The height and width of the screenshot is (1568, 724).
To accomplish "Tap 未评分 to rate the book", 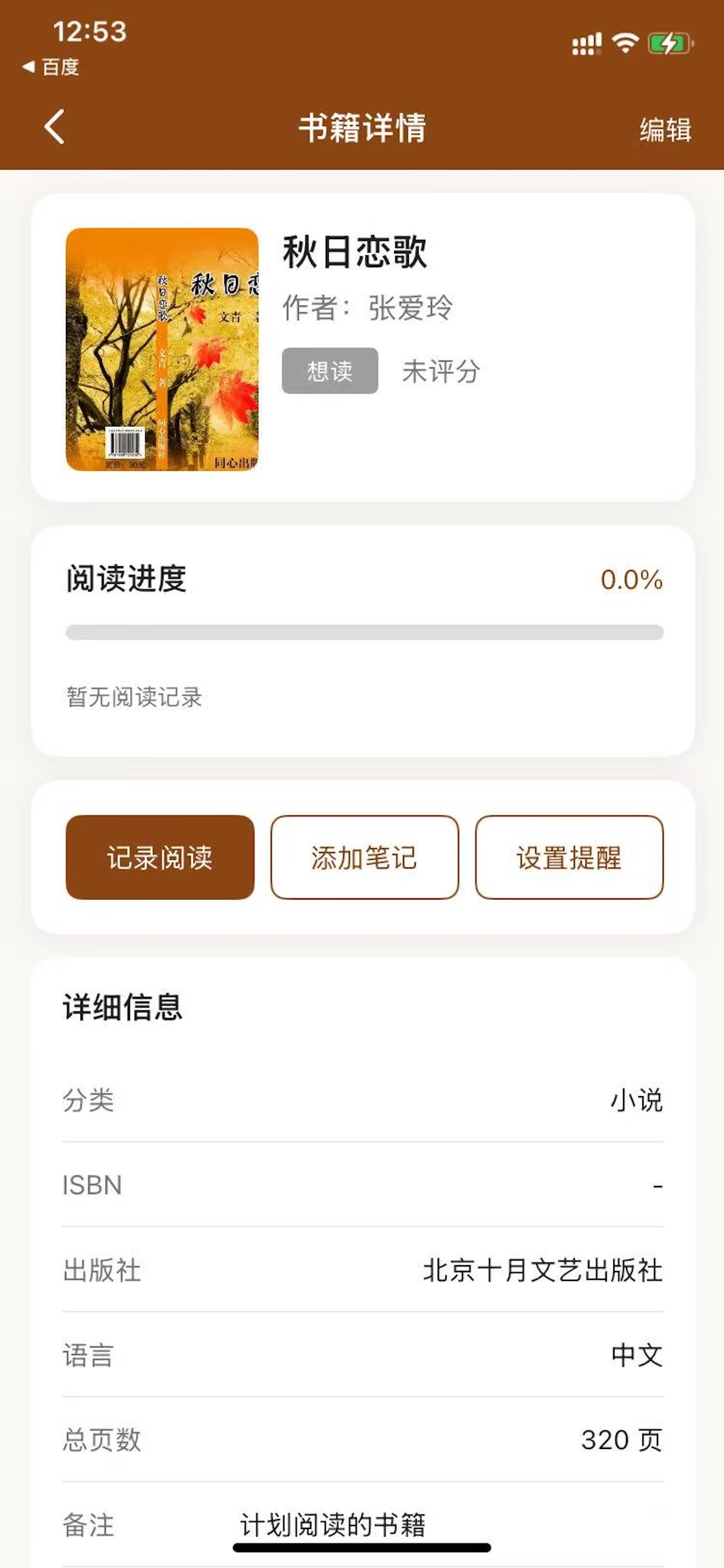I will pyautogui.click(x=441, y=370).
